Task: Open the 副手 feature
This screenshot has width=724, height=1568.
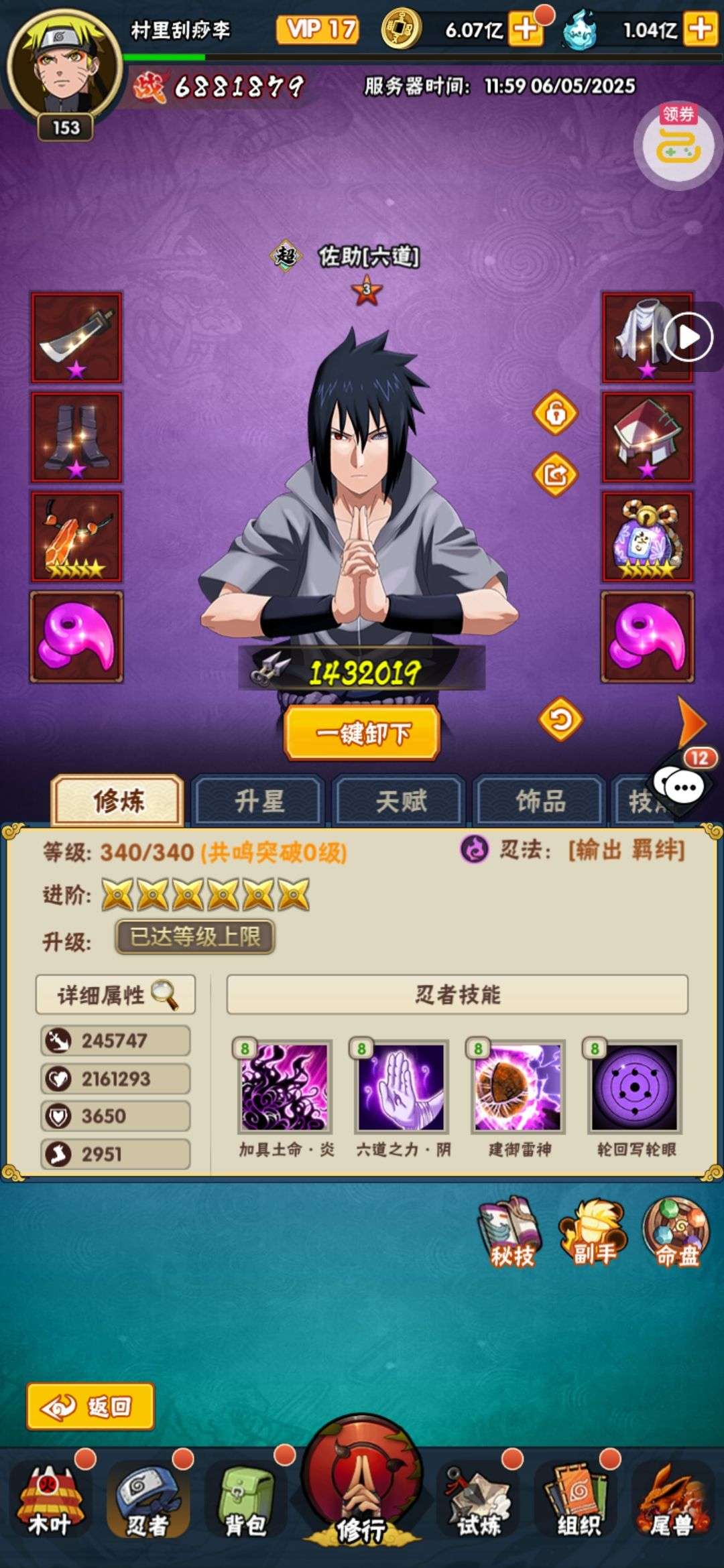Action: pyautogui.click(x=593, y=1232)
